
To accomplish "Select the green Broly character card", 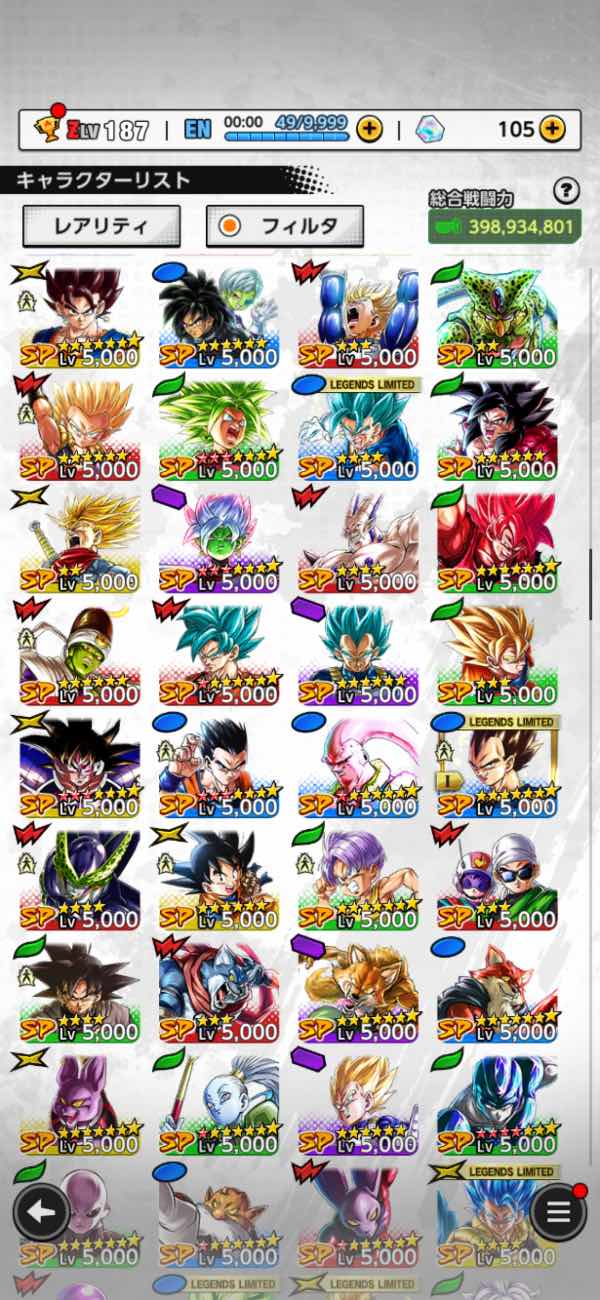I will pyautogui.click(x=219, y=427).
